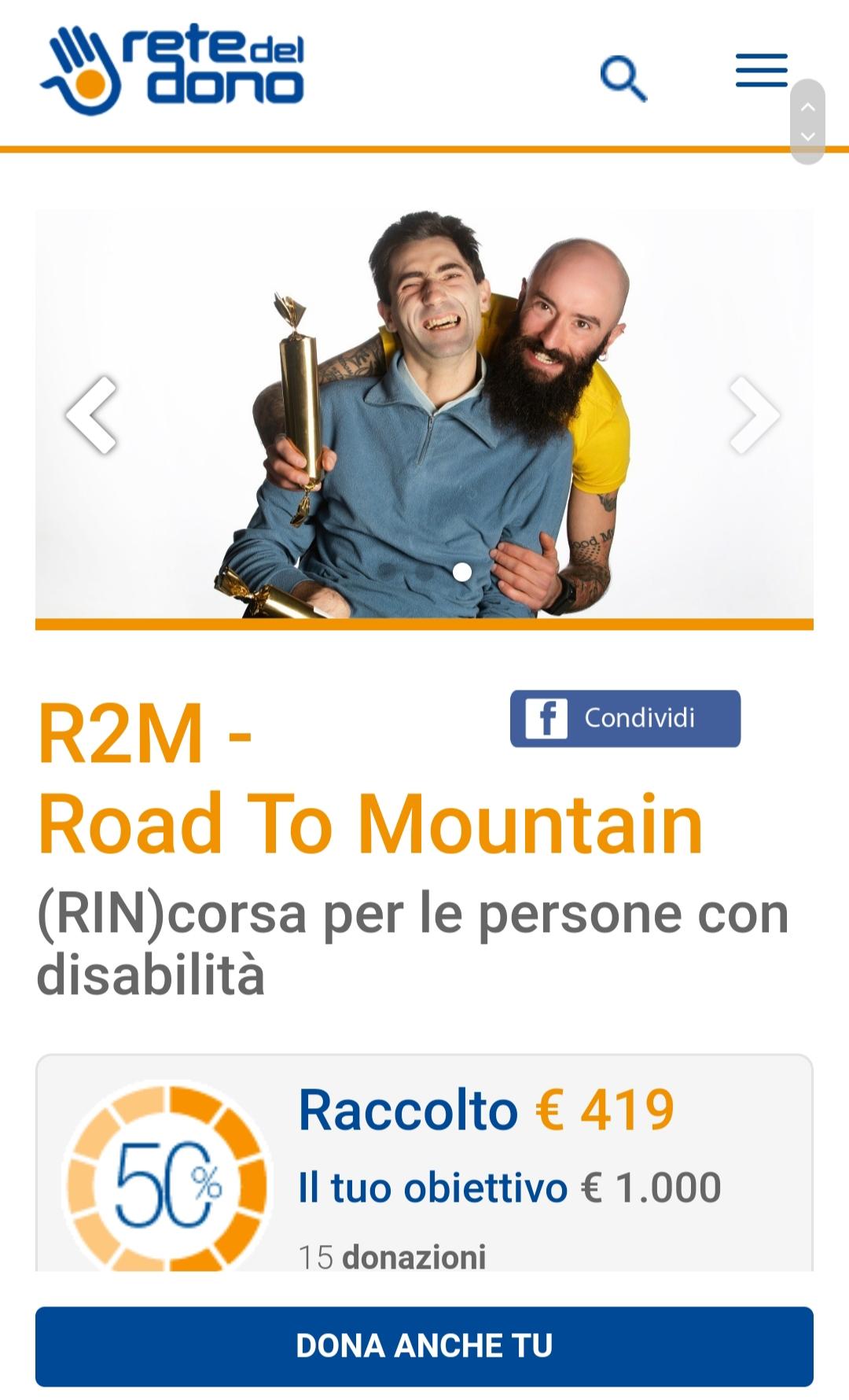Open the hamburger menu
The height and width of the screenshot is (1400, 849).
[761, 71]
